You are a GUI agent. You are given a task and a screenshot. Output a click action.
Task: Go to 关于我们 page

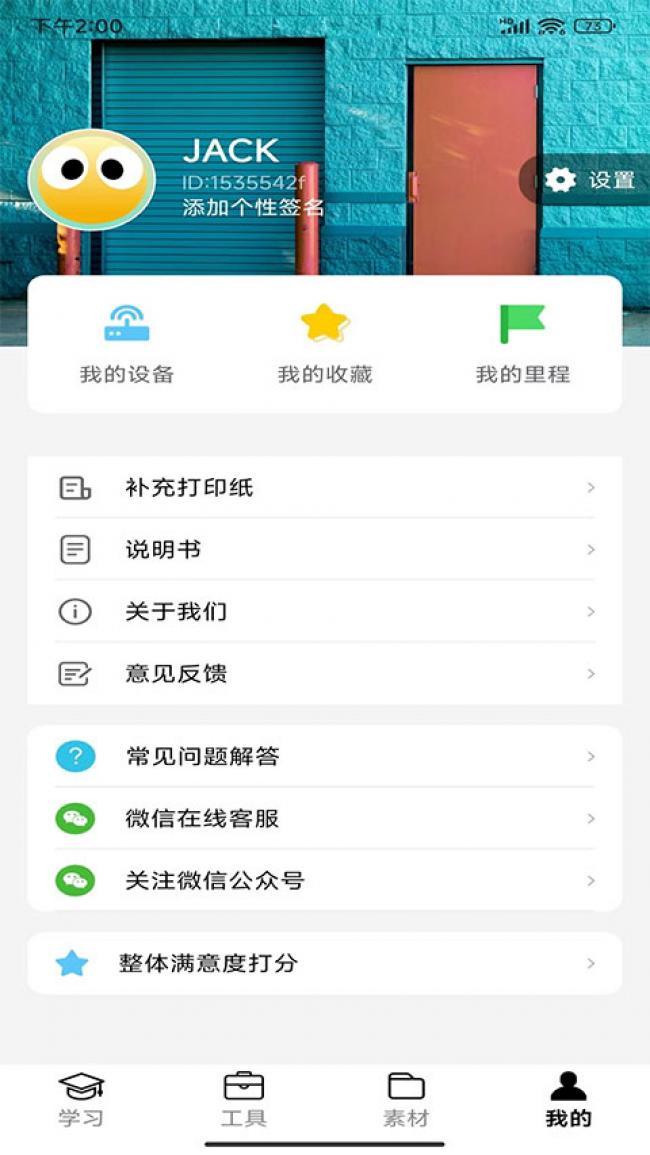coord(325,612)
